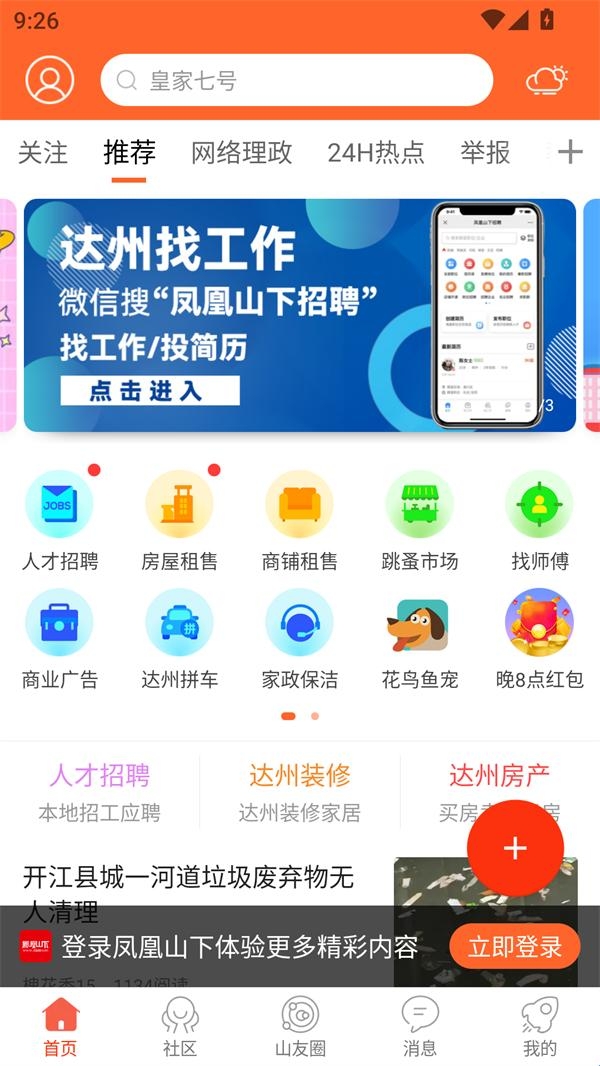
Task: Switch to the 关注 tab
Action: [43, 152]
